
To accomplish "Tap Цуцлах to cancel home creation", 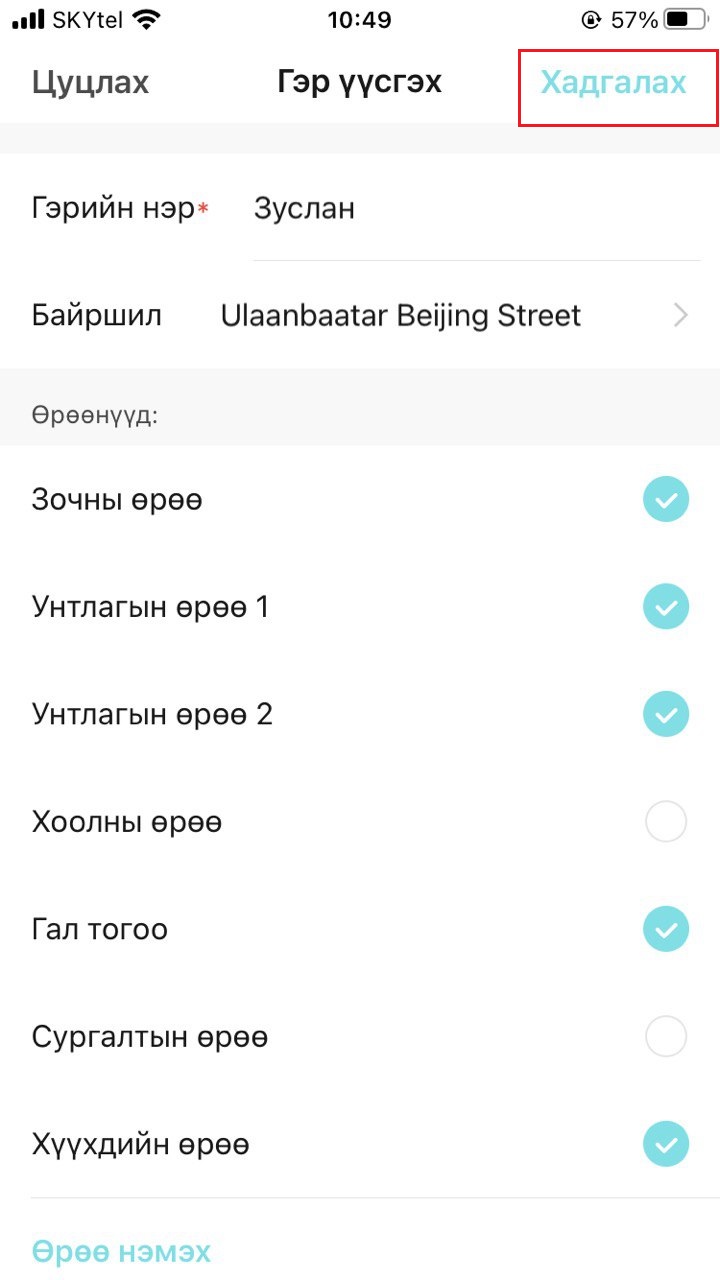I will point(90,82).
